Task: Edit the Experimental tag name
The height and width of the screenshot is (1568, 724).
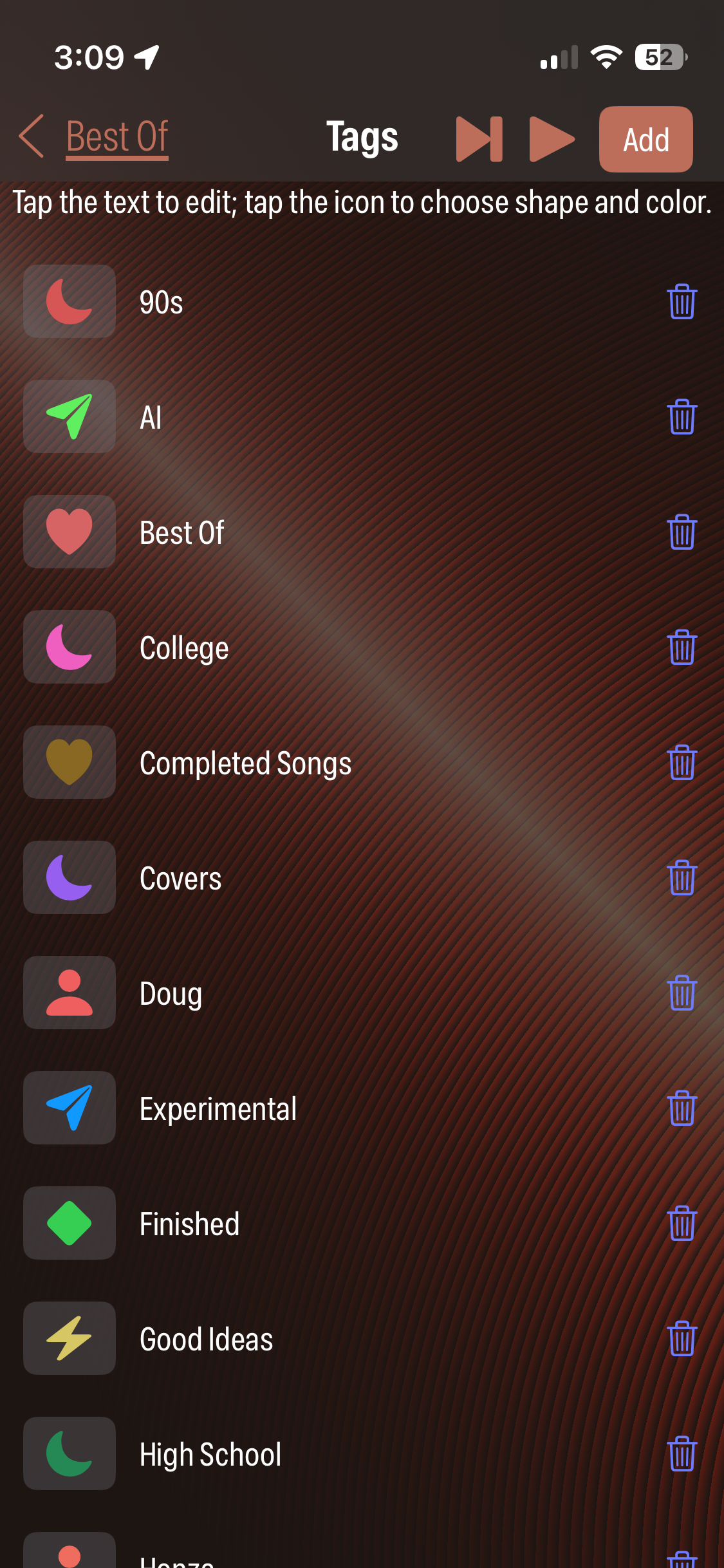Action: pyautogui.click(x=218, y=1109)
